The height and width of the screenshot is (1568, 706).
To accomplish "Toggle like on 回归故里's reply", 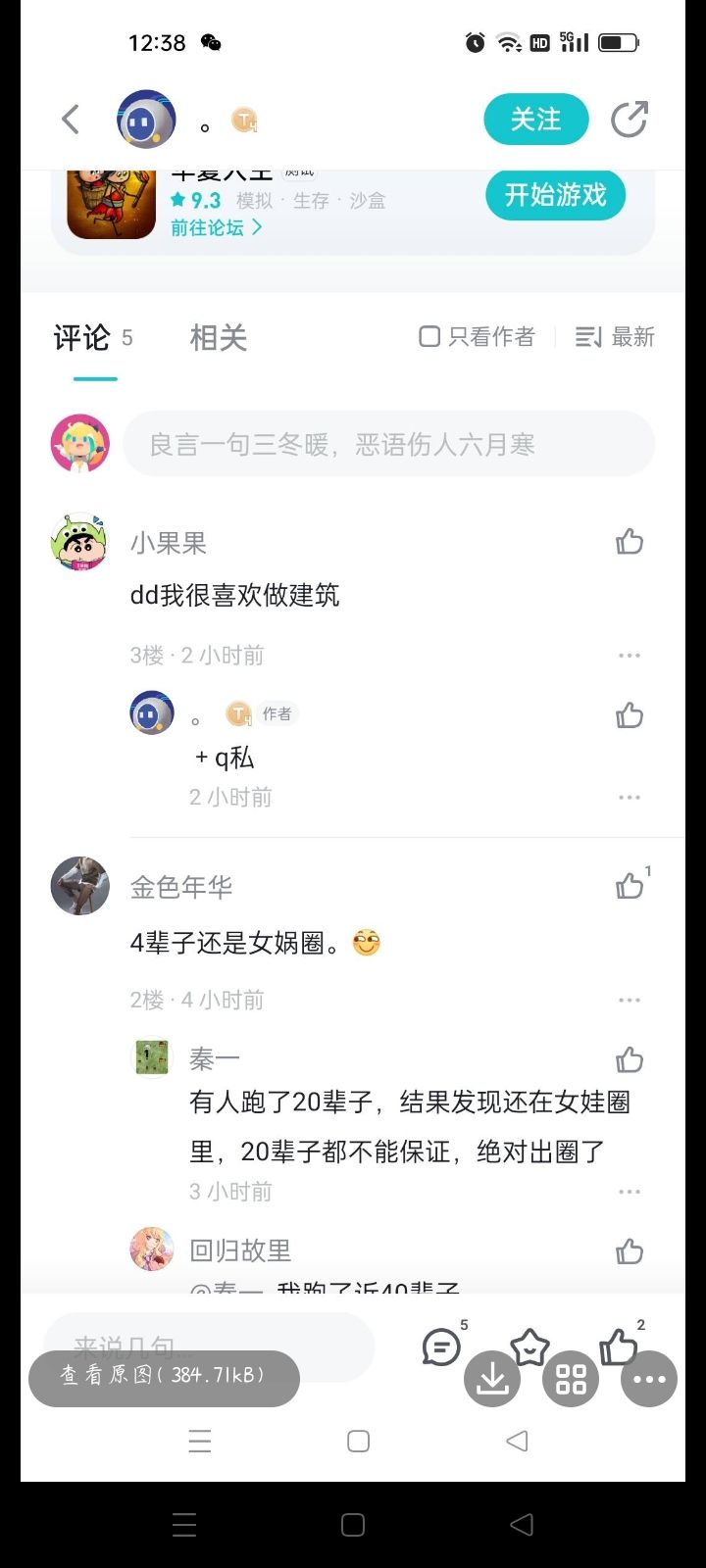I will [x=629, y=1250].
